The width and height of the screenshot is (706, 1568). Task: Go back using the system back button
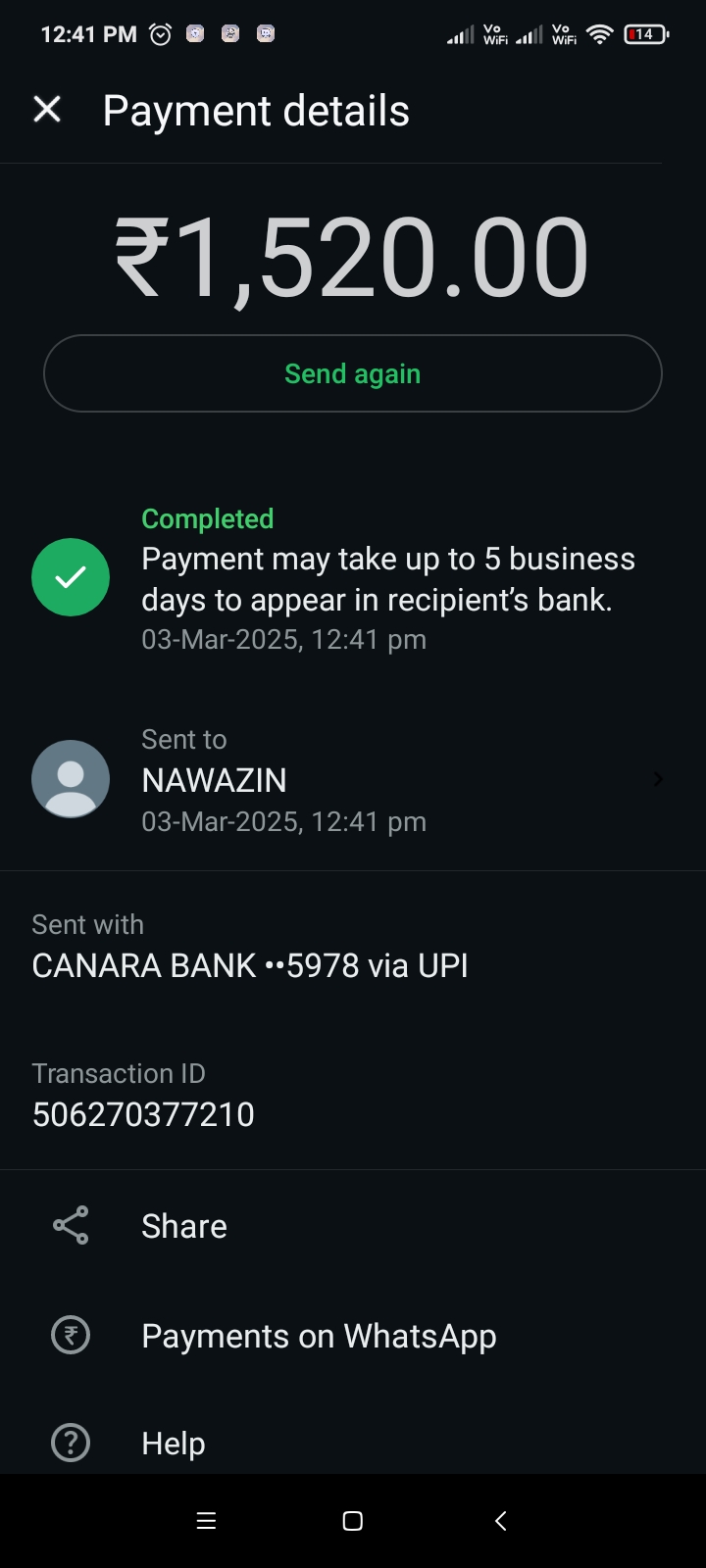pyautogui.click(x=500, y=1521)
